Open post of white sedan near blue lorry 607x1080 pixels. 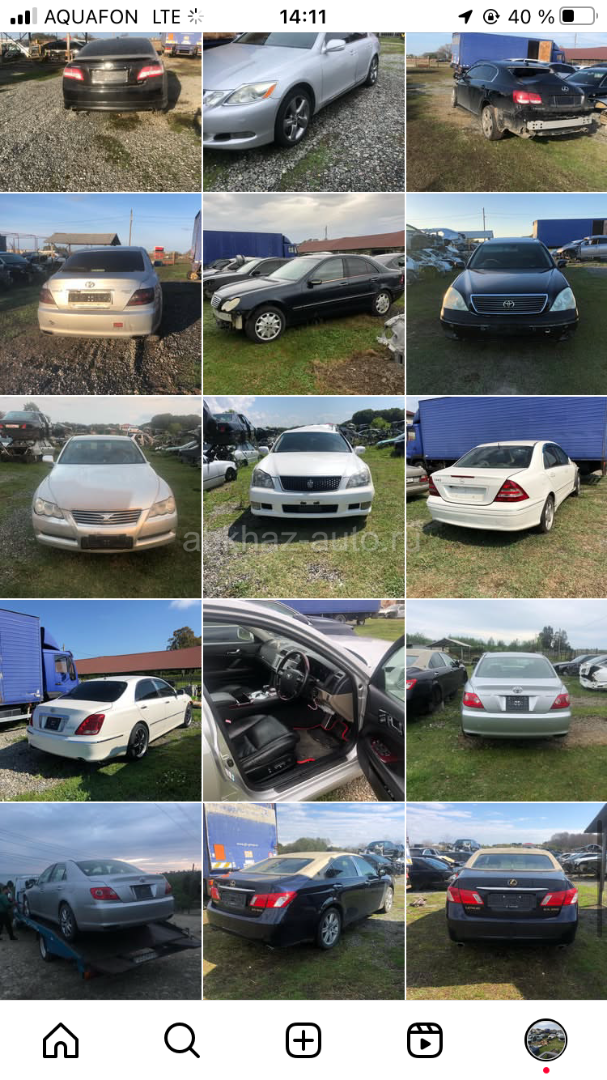point(100,700)
